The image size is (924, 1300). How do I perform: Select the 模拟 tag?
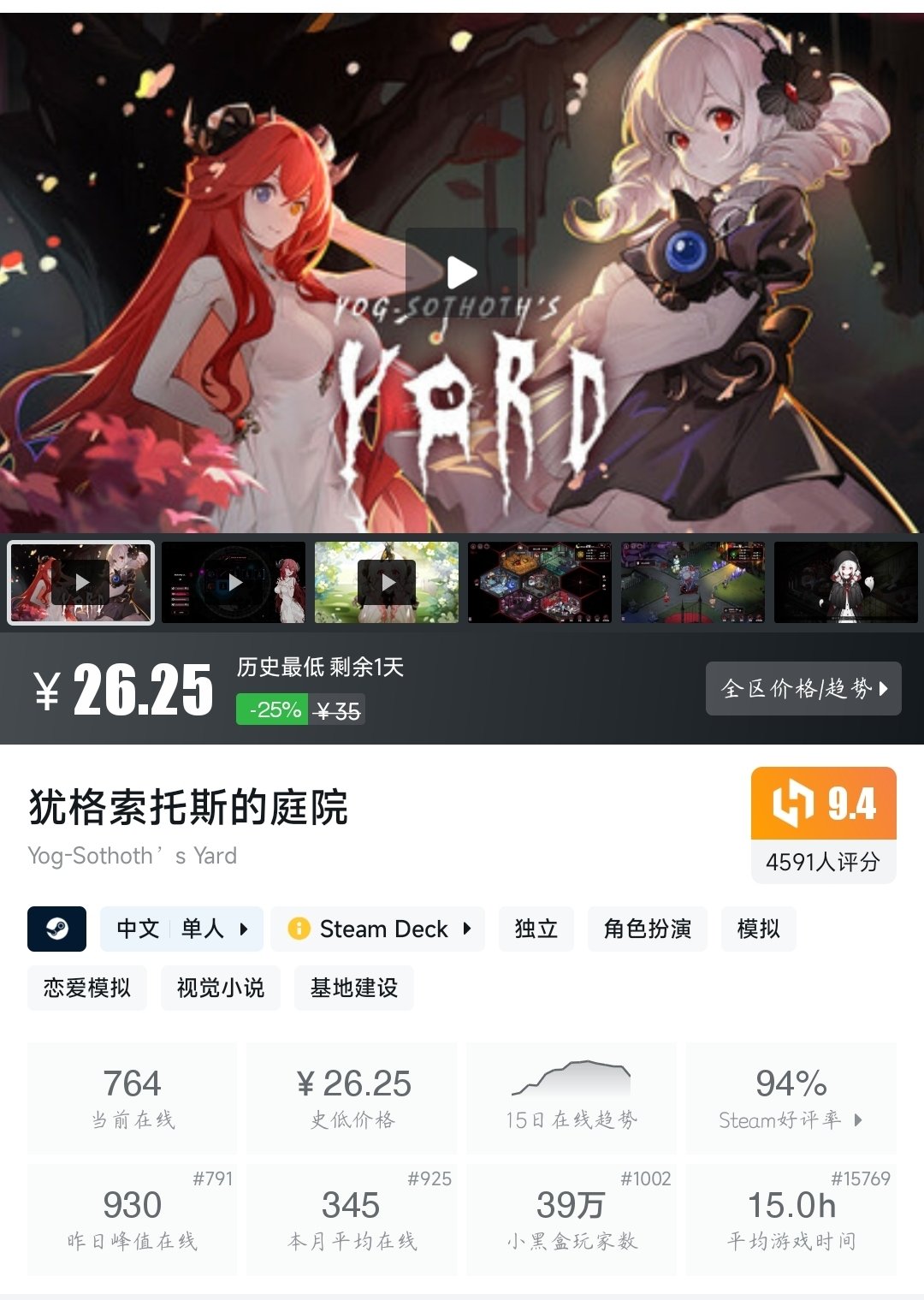click(x=758, y=929)
